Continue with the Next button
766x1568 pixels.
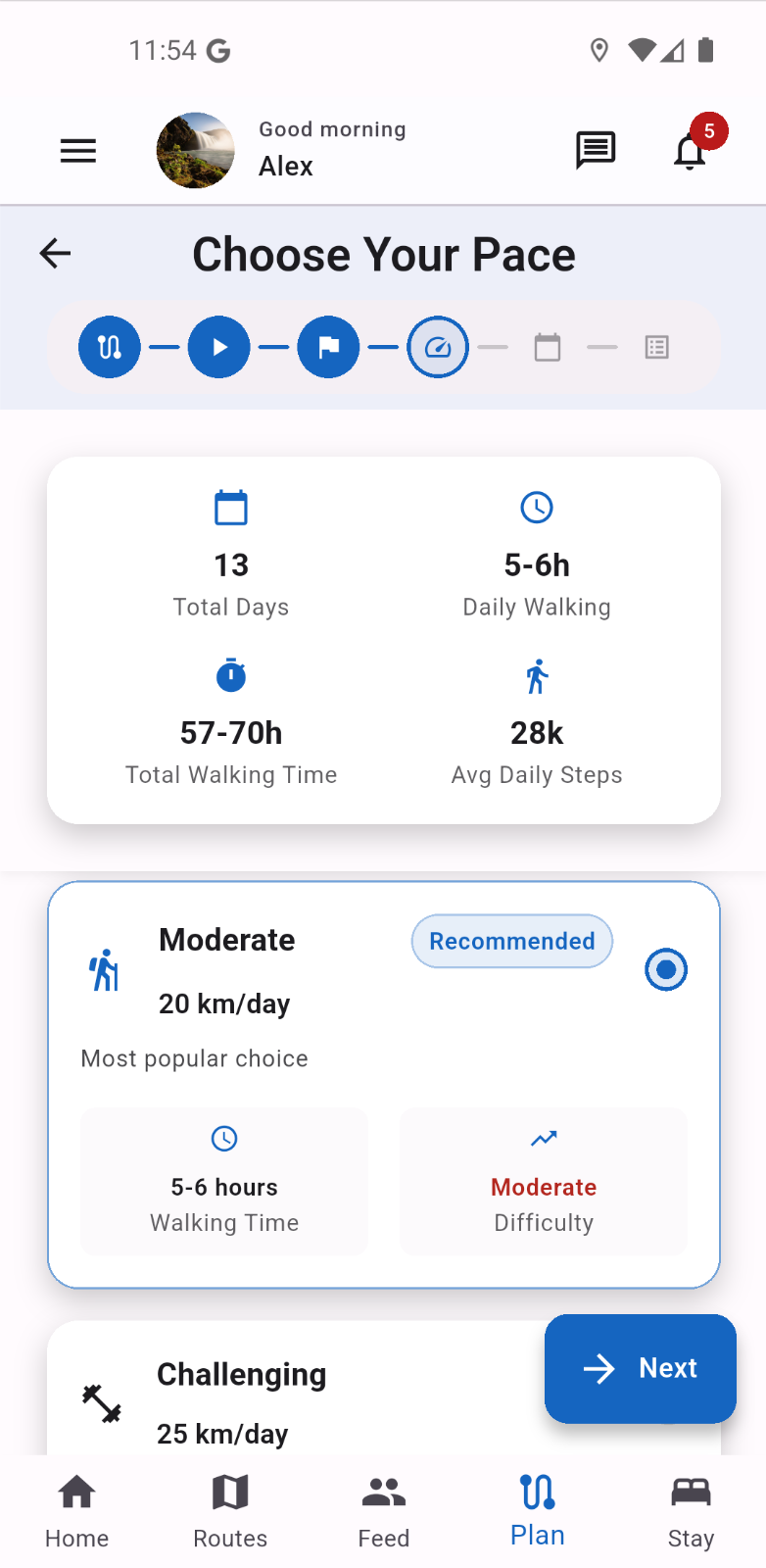(641, 1368)
